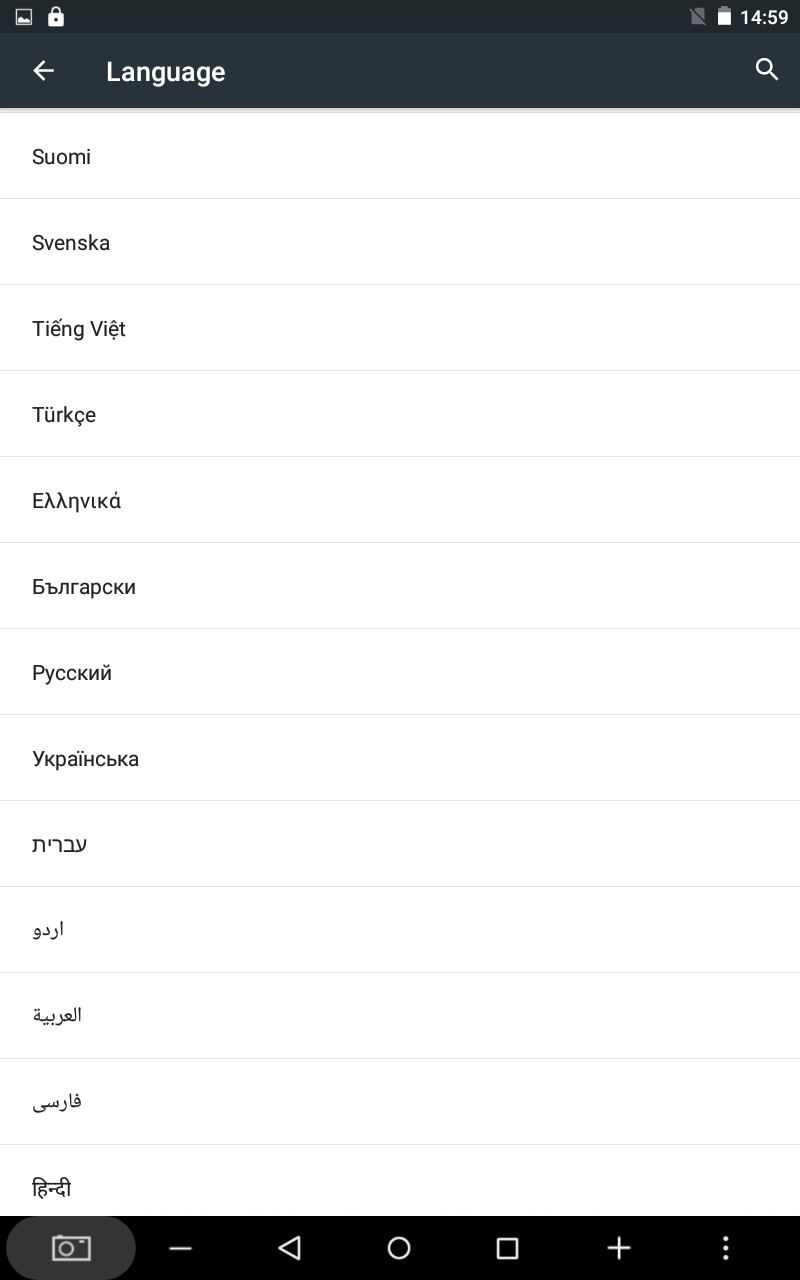Image resolution: width=800 pixels, height=1280 pixels.
Task: Tap the home circle in navigation bar
Action: coord(399,1248)
